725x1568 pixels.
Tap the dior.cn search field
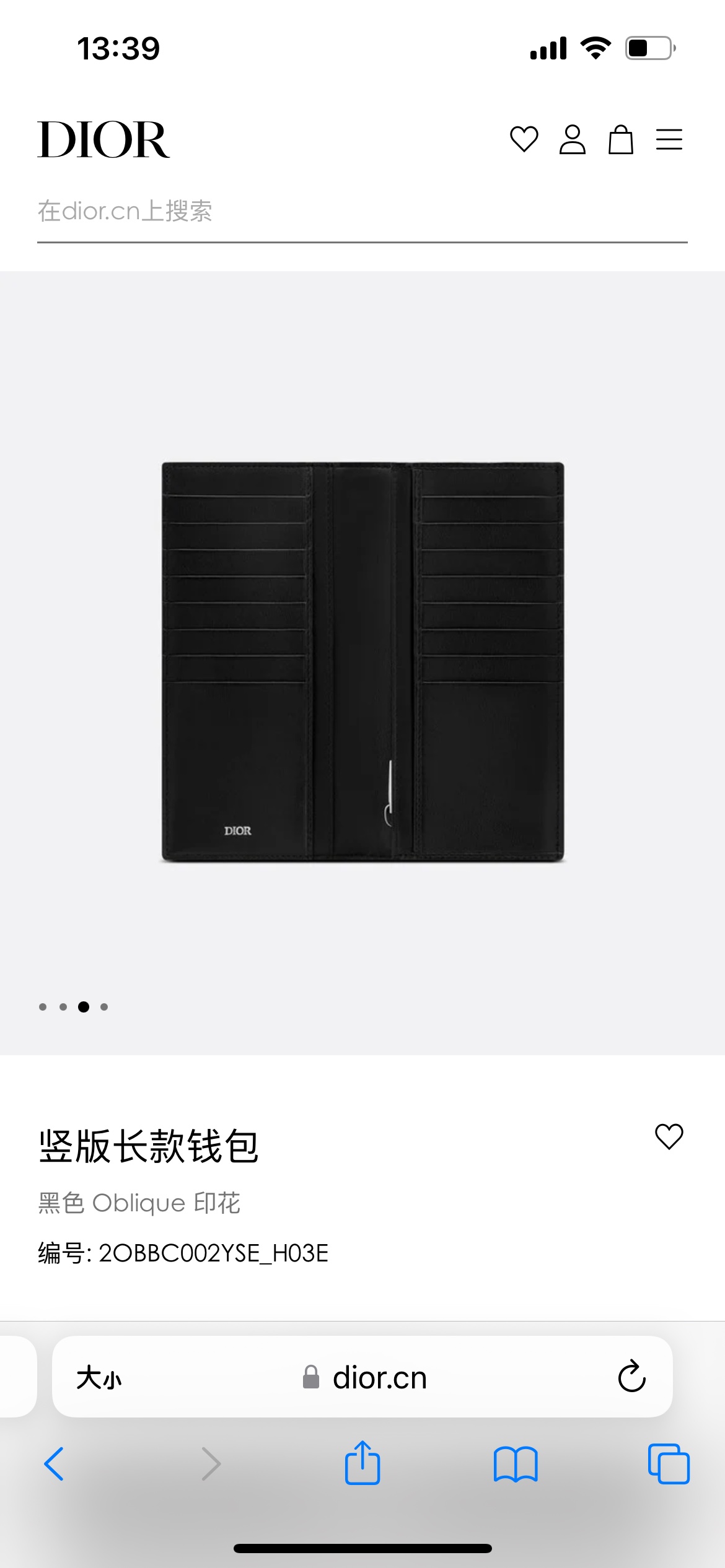[362, 212]
